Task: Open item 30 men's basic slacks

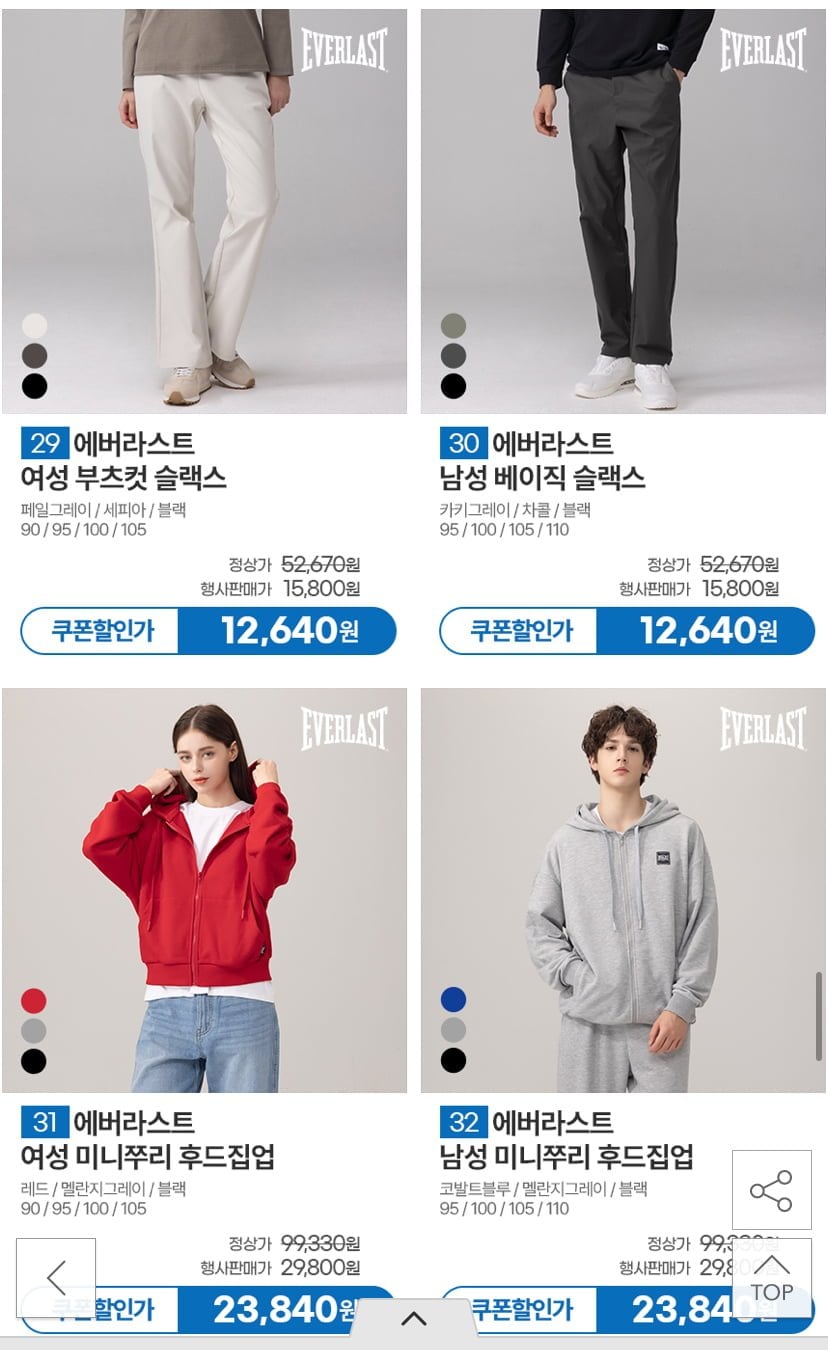Action: (623, 211)
